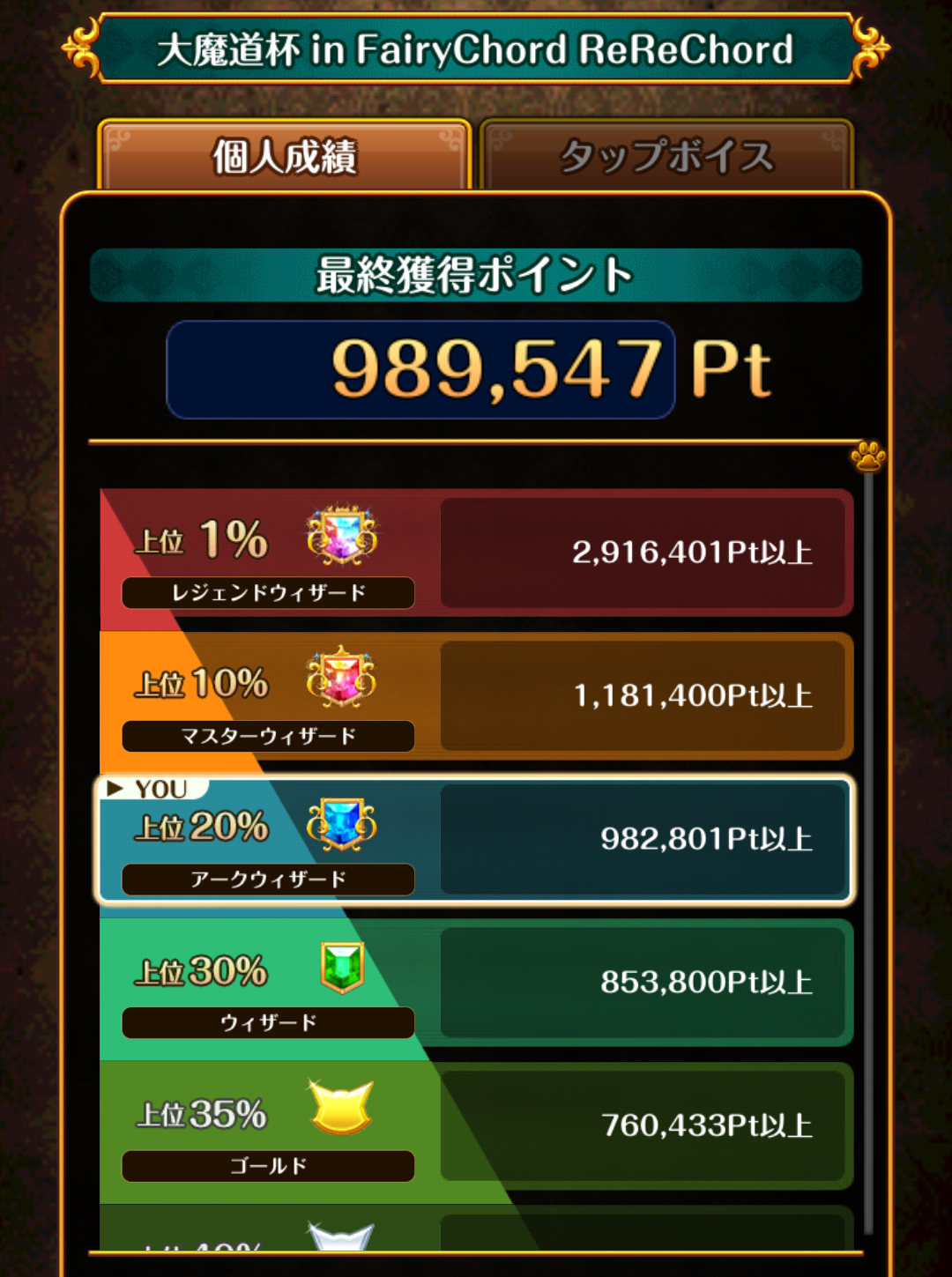952x1277 pixels.
Task: Select the 個人成績 tab
Action: 285,156
